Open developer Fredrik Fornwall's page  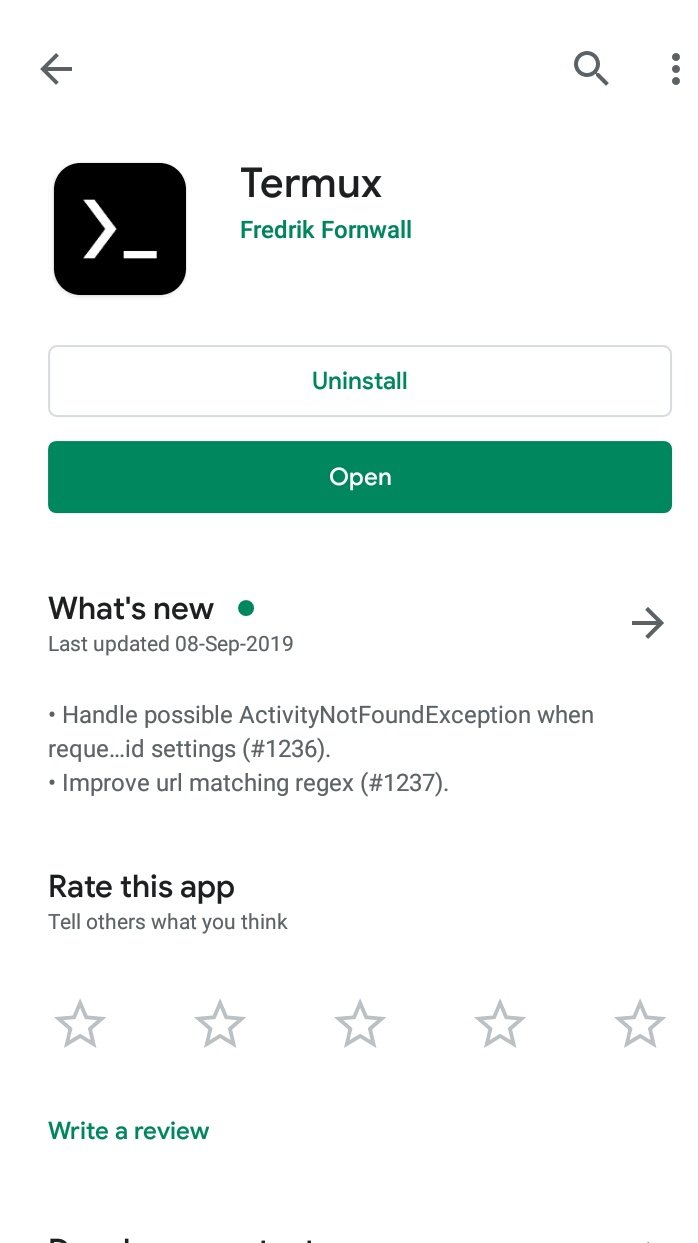[x=326, y=230]
